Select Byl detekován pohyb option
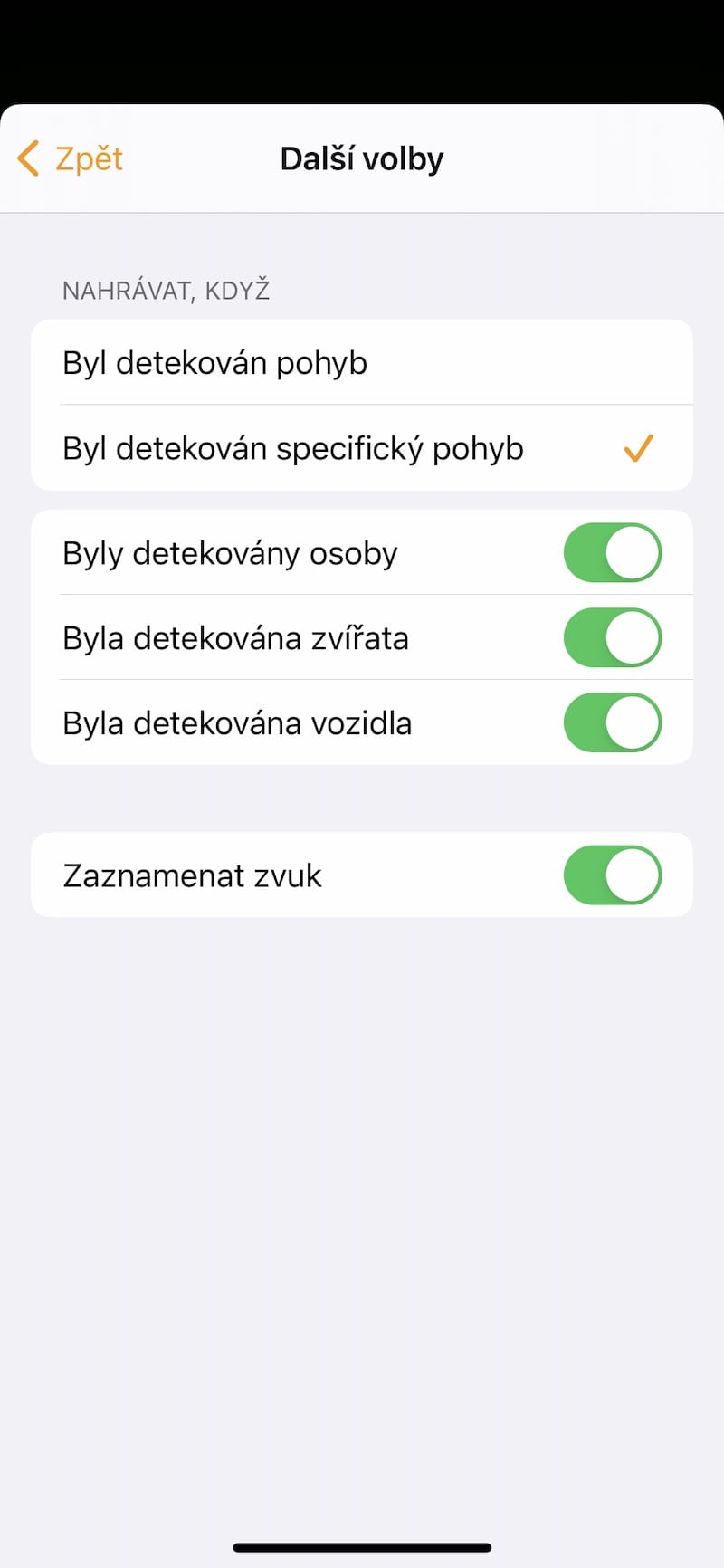Viewport: 724px width, 1568px height. coord(362,362)
